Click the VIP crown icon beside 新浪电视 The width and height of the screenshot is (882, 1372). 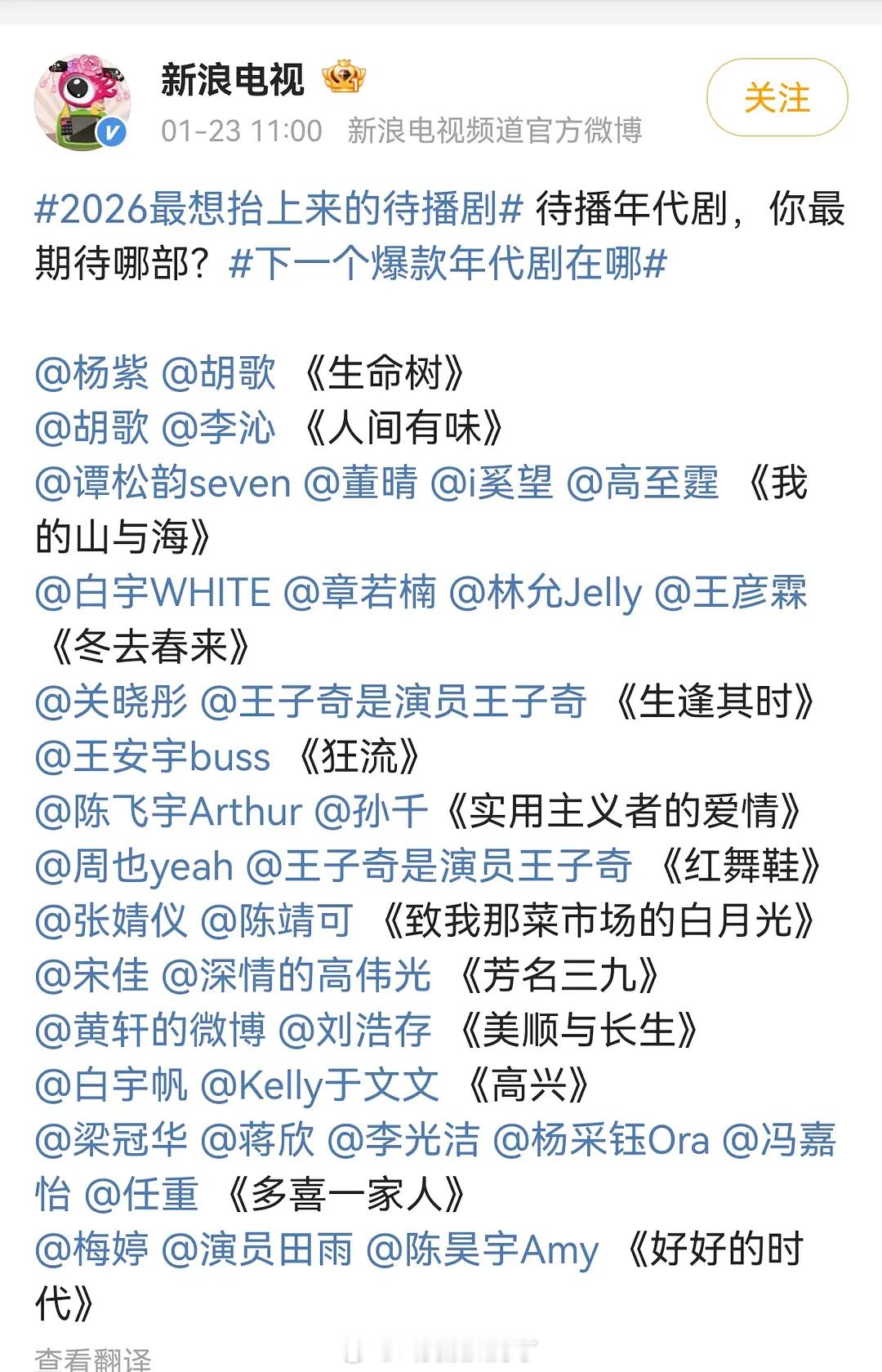click(344, 76)
